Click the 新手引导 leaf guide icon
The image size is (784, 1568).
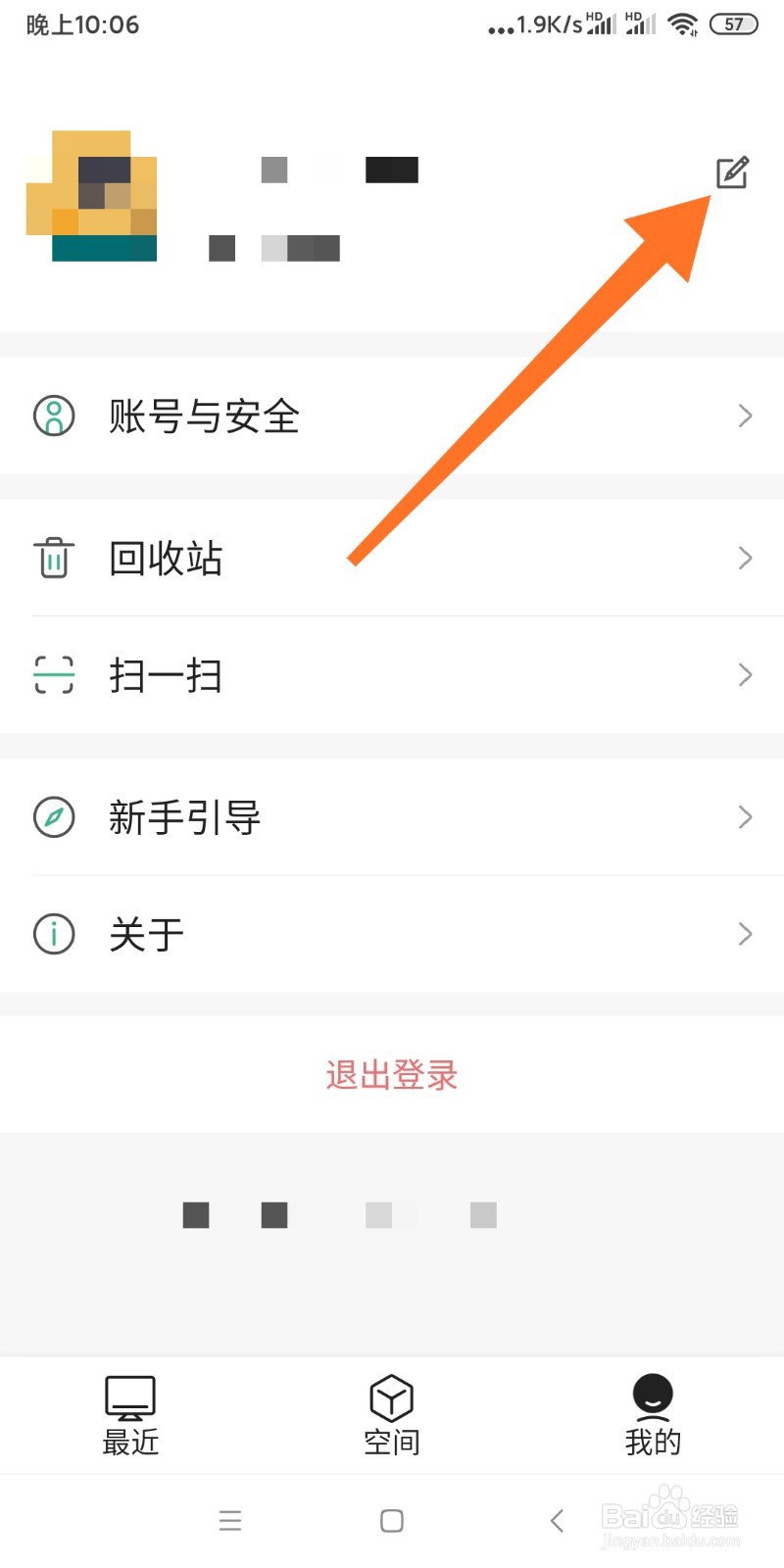click(54, 817)
